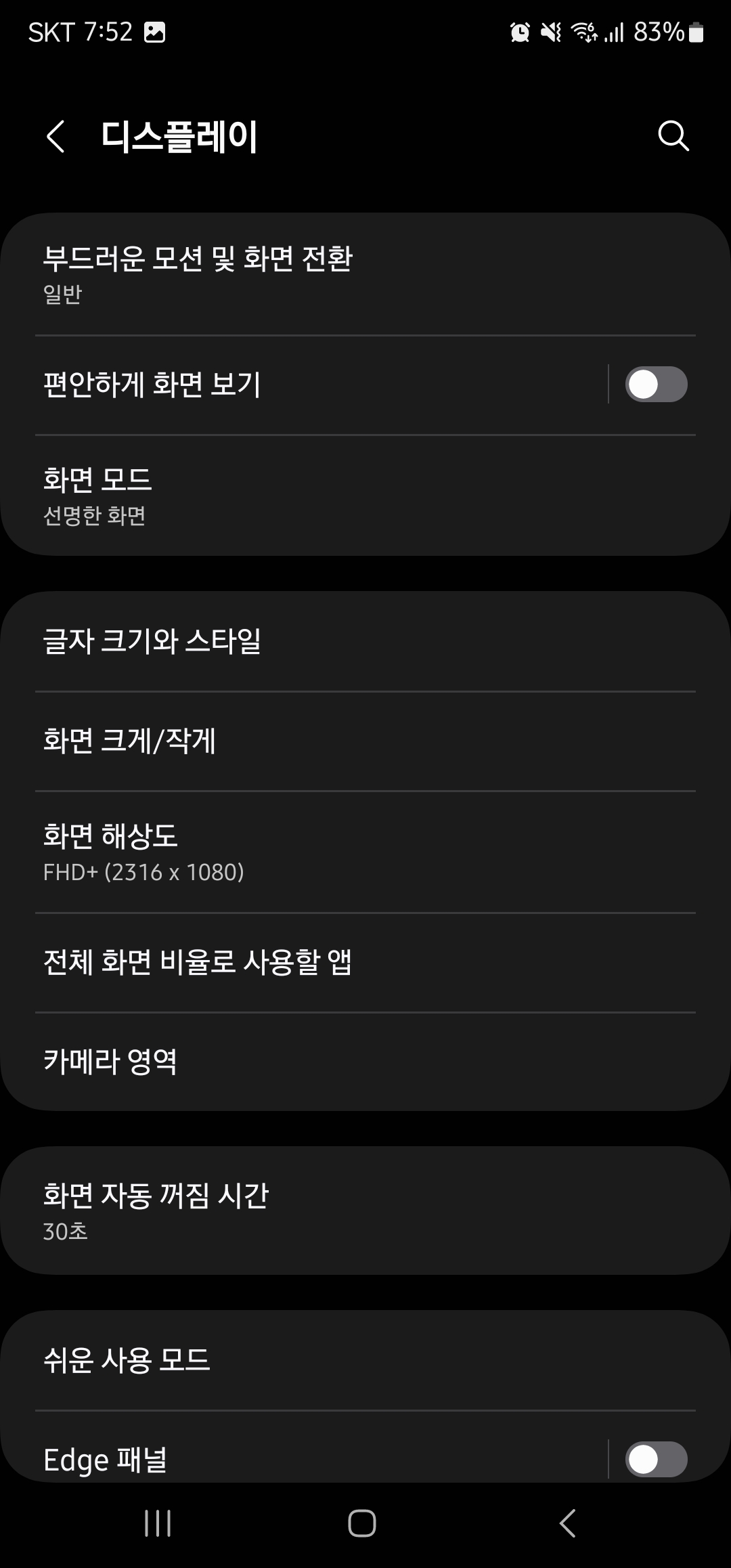
Task: Expand 부드러운 모션 및 화면 전환 options
Action: (365, 274)
